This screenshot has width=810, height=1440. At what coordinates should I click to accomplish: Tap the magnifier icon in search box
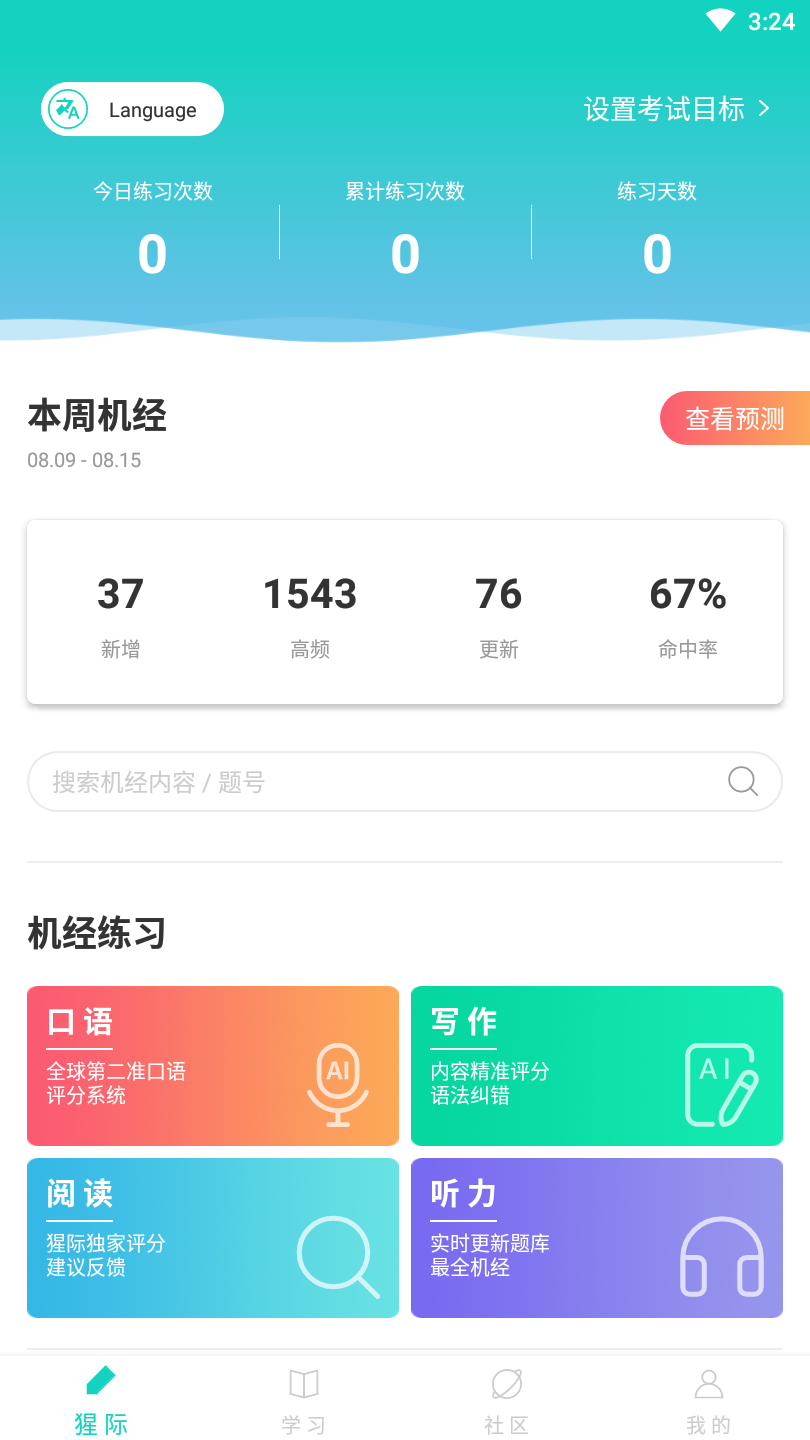pyautogui.click(x=742, y=781)
